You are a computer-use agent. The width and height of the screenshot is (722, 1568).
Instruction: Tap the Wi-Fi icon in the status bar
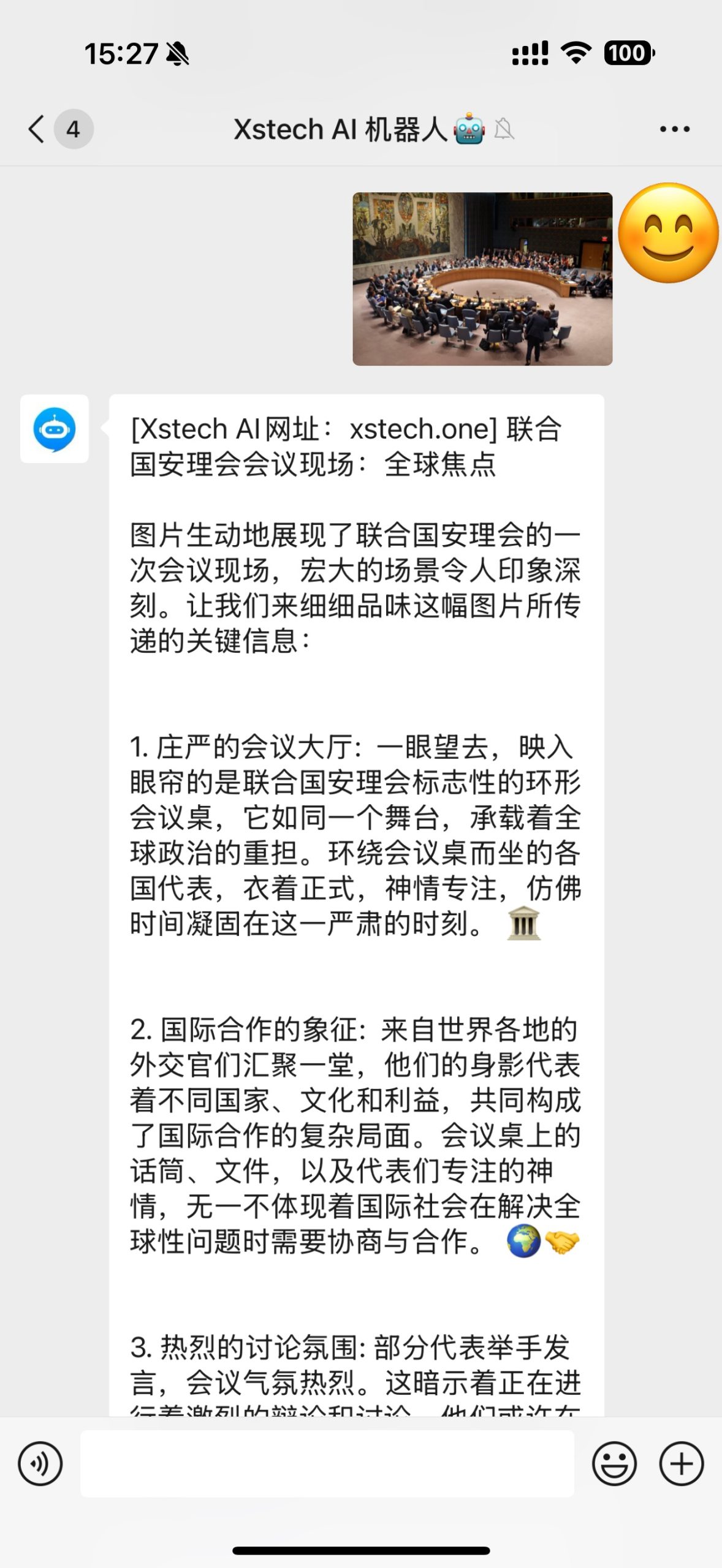coord(577,55)
